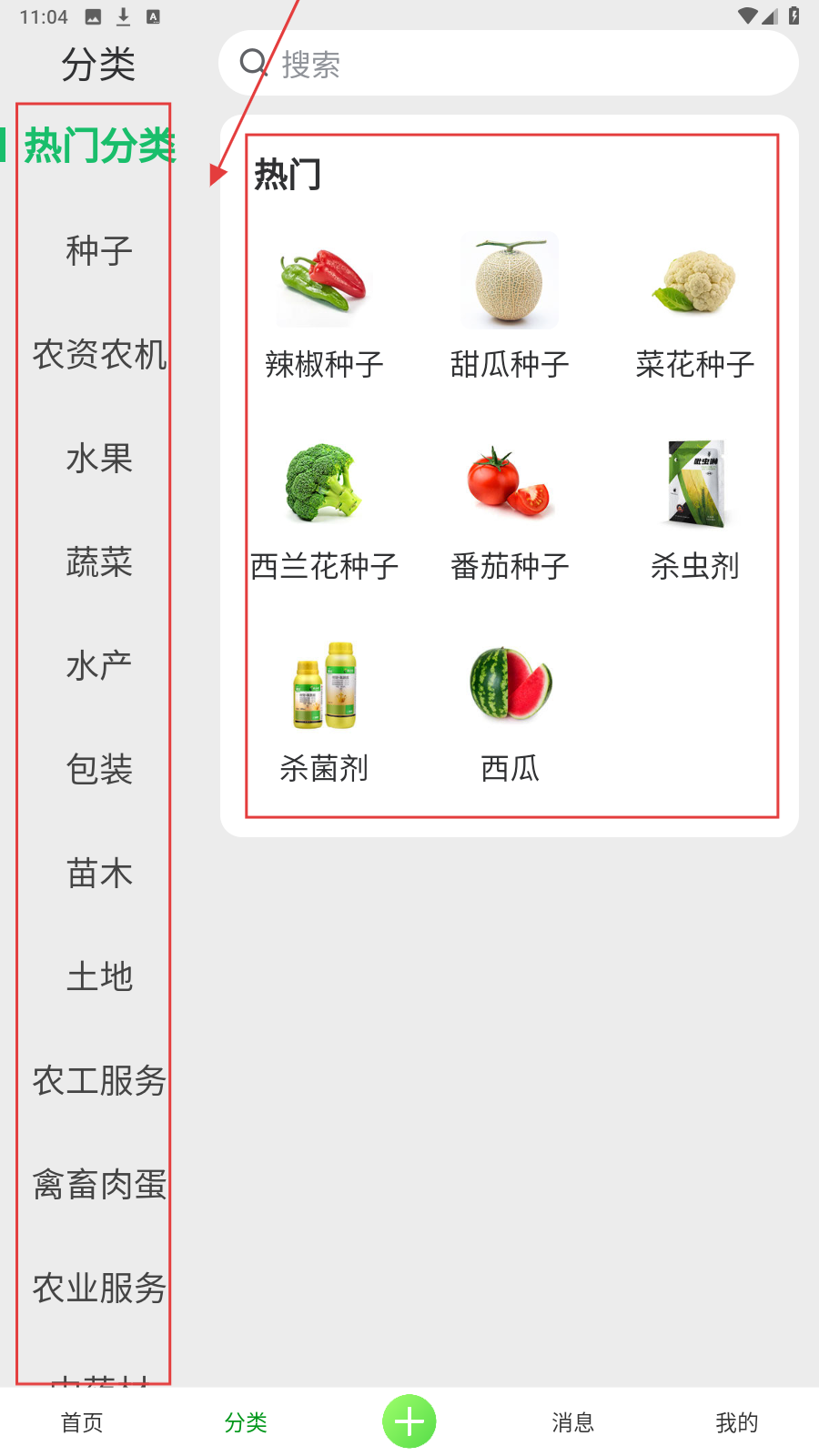Select the 苗木 category
The height and width of the screenshot is (1456, 819).
tap(99, 873)
